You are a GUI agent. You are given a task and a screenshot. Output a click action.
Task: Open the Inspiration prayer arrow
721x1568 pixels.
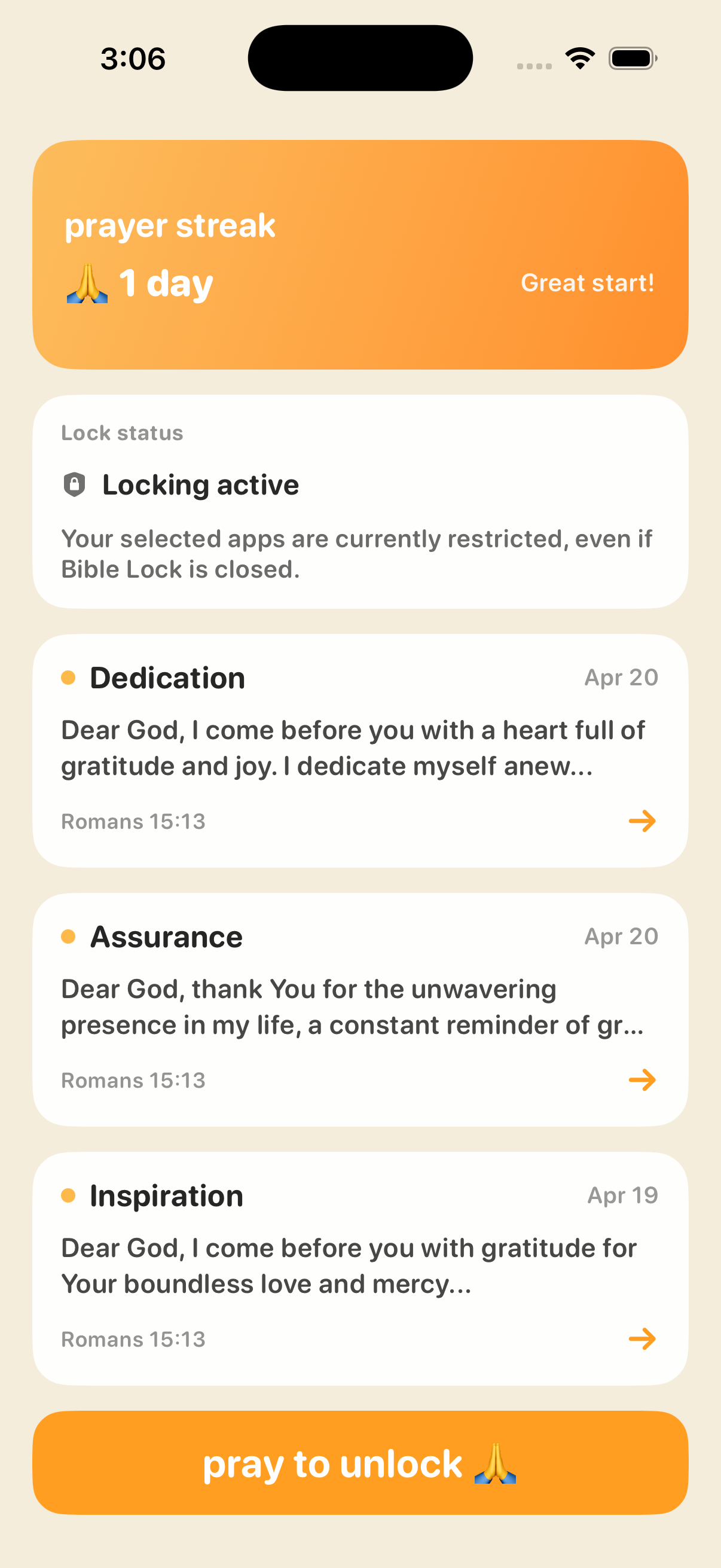pyautogui.click(x=643, y=1339)
